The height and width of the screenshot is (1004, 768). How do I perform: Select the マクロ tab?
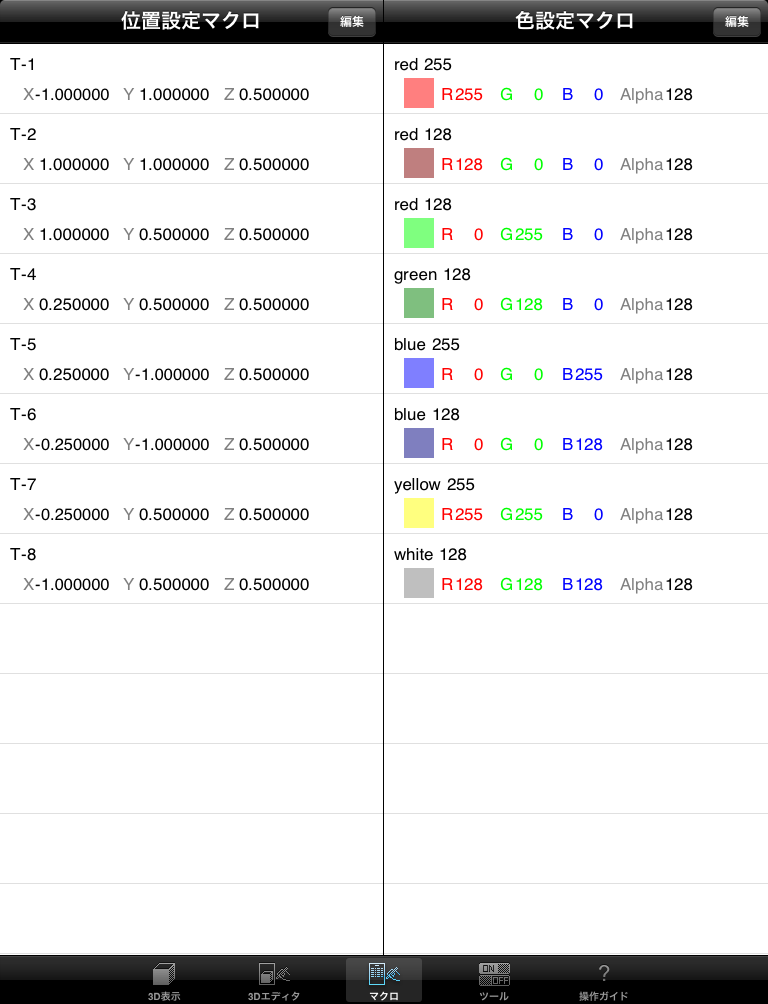pyautogui.click(x=384, y=980)
